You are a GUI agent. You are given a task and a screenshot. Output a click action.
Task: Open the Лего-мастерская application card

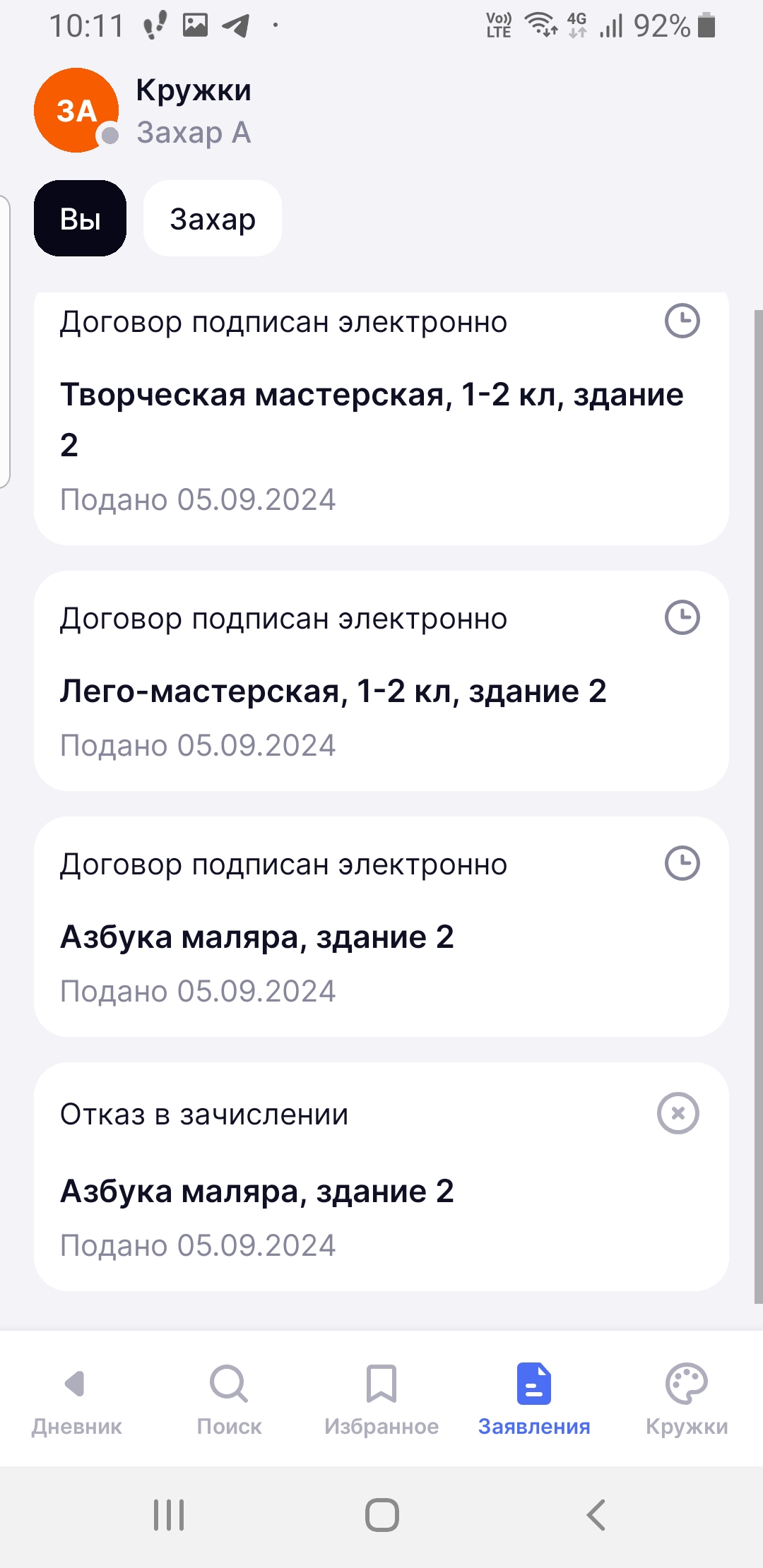(381, 681)
